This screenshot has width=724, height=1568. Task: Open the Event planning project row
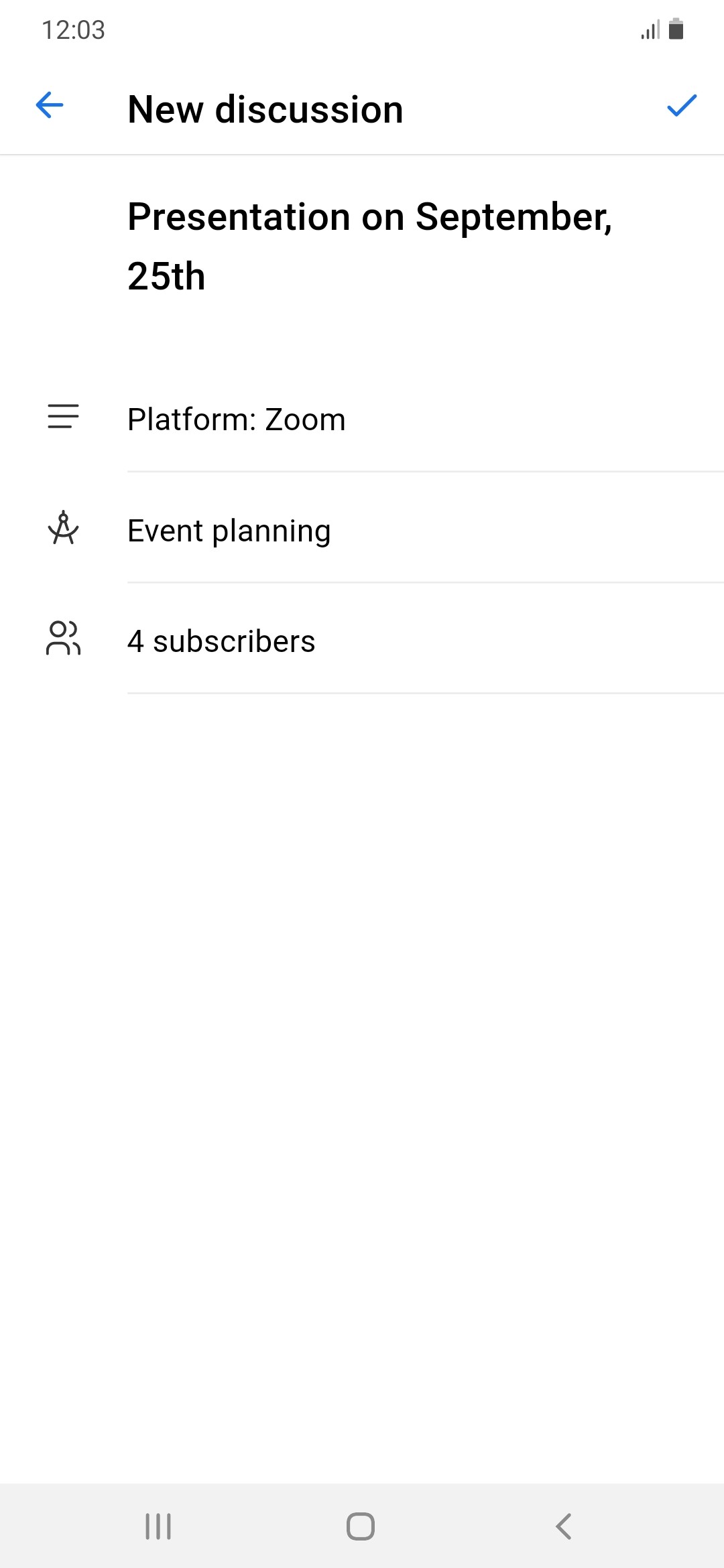[x=362, y=531]
